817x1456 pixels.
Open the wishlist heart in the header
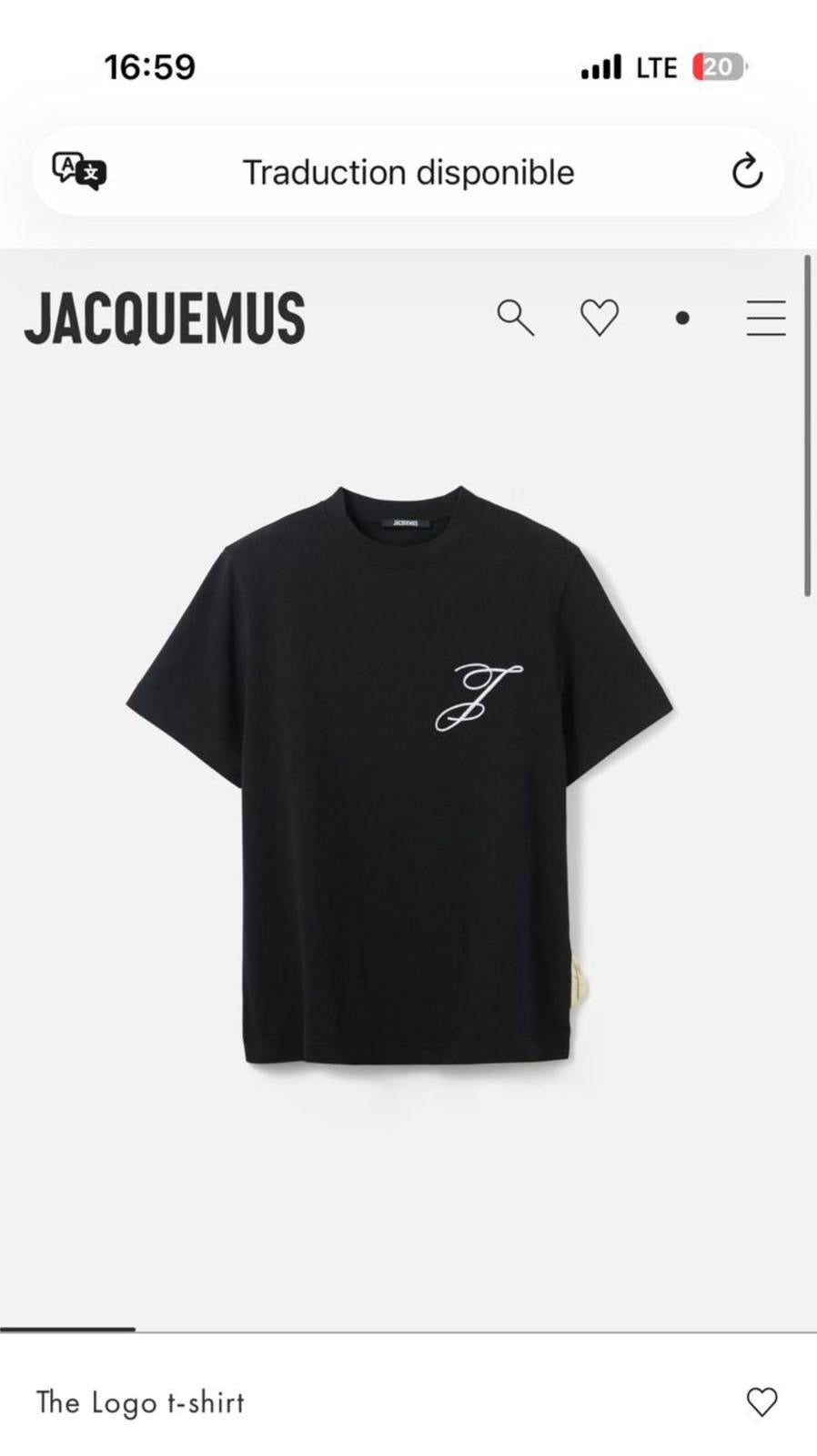[600, 318]
